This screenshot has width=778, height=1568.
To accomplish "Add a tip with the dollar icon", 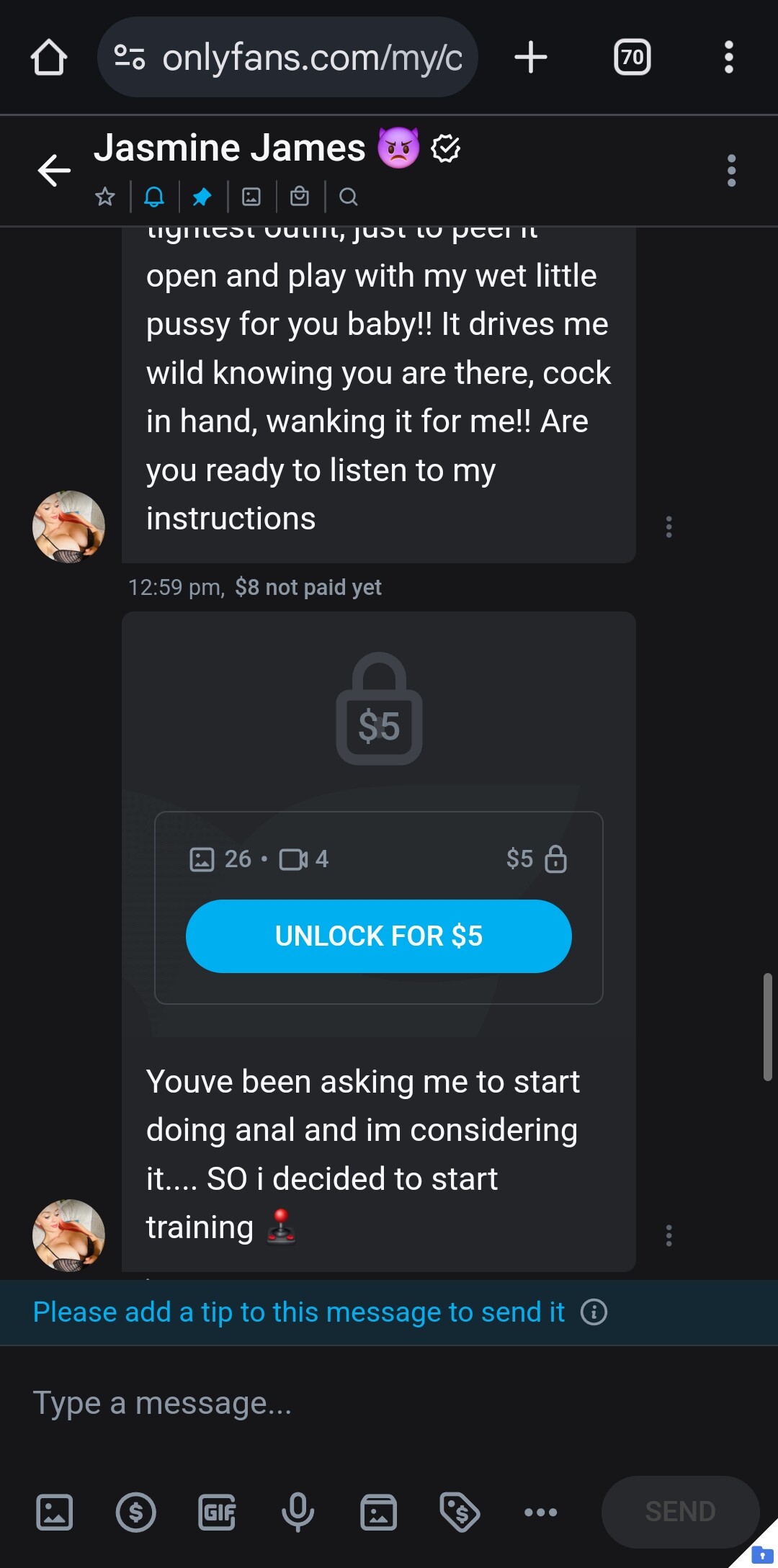I will [135, 1512].
